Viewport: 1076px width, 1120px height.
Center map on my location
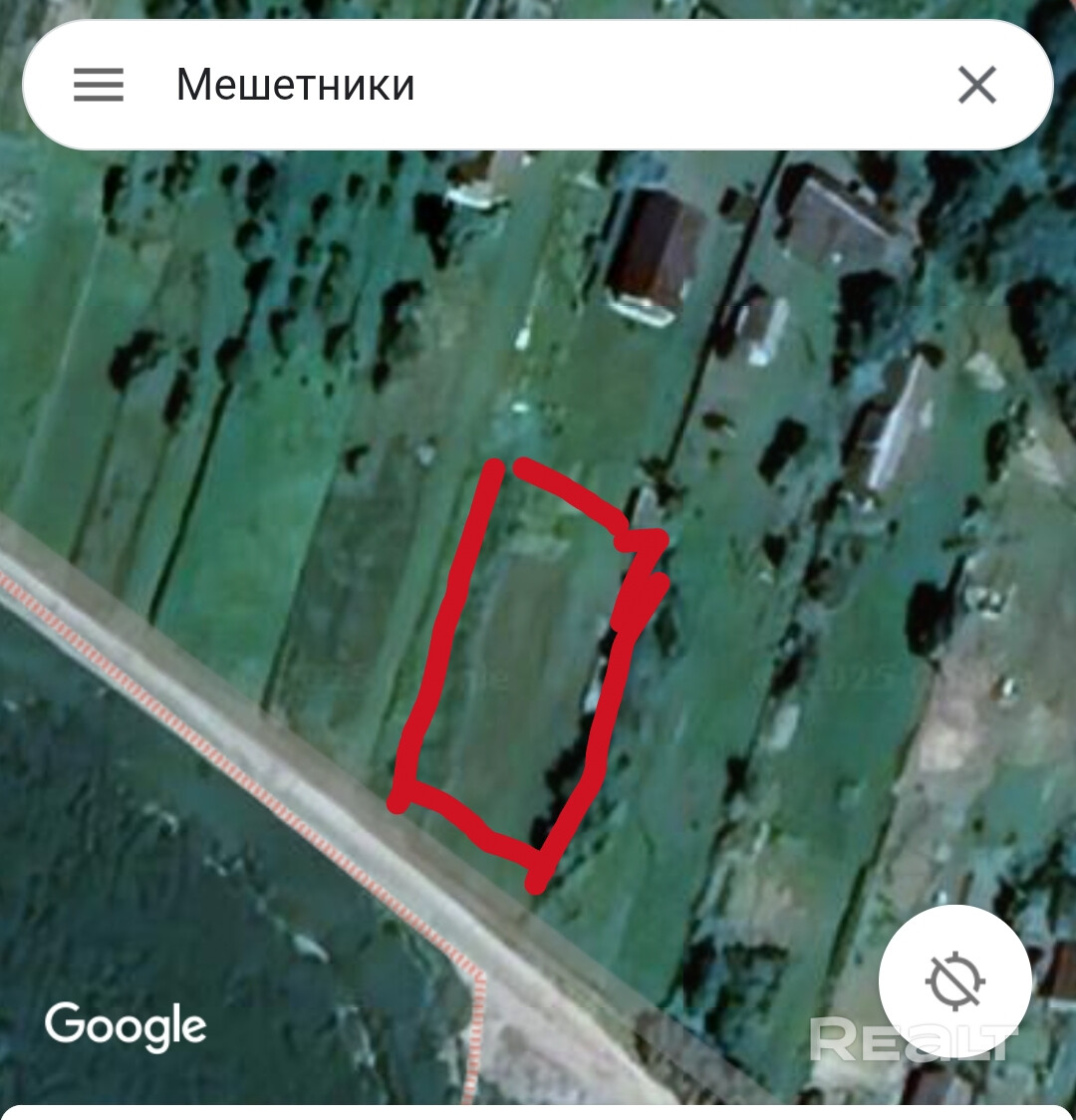954,980
